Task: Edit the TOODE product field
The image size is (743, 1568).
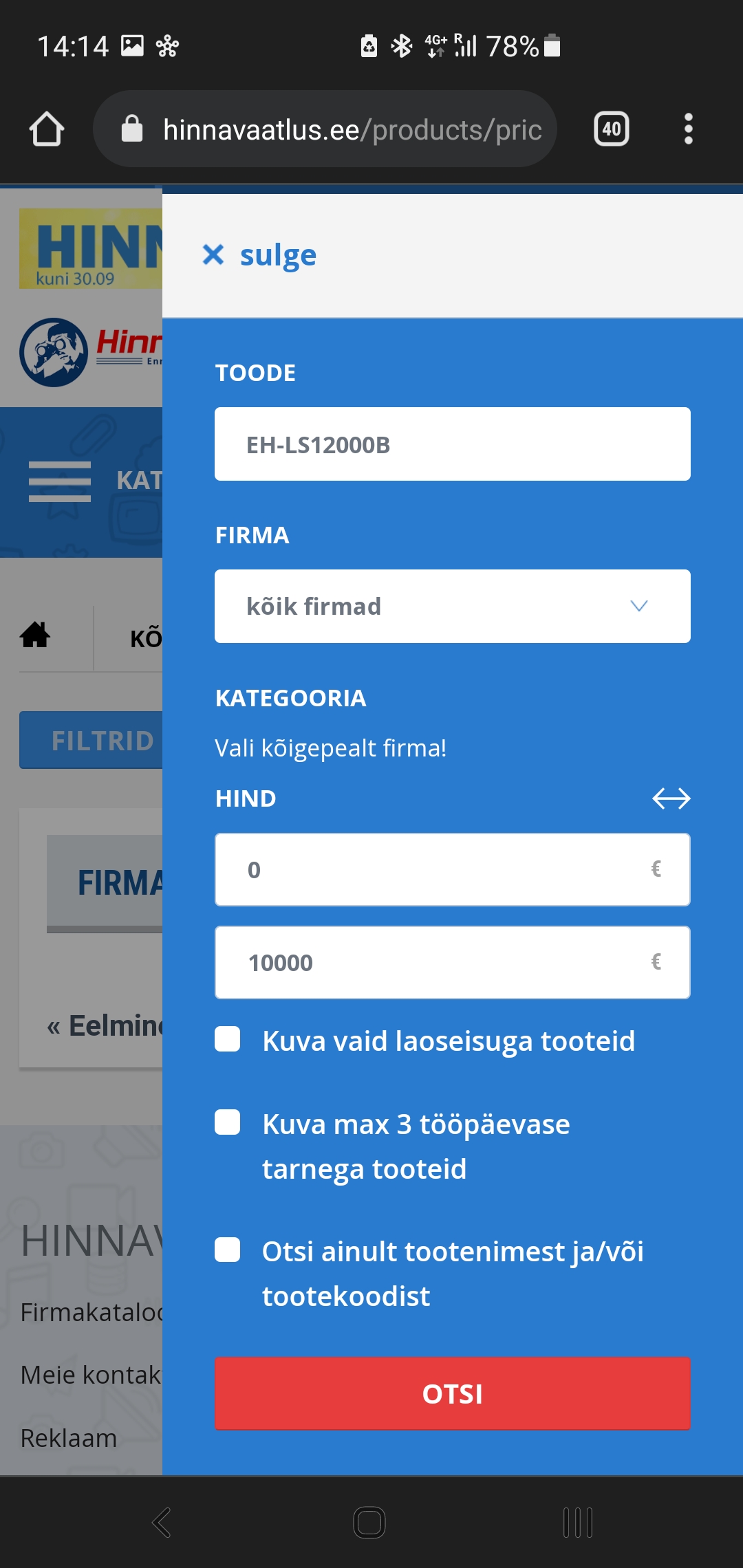Action: coord(453,444)
